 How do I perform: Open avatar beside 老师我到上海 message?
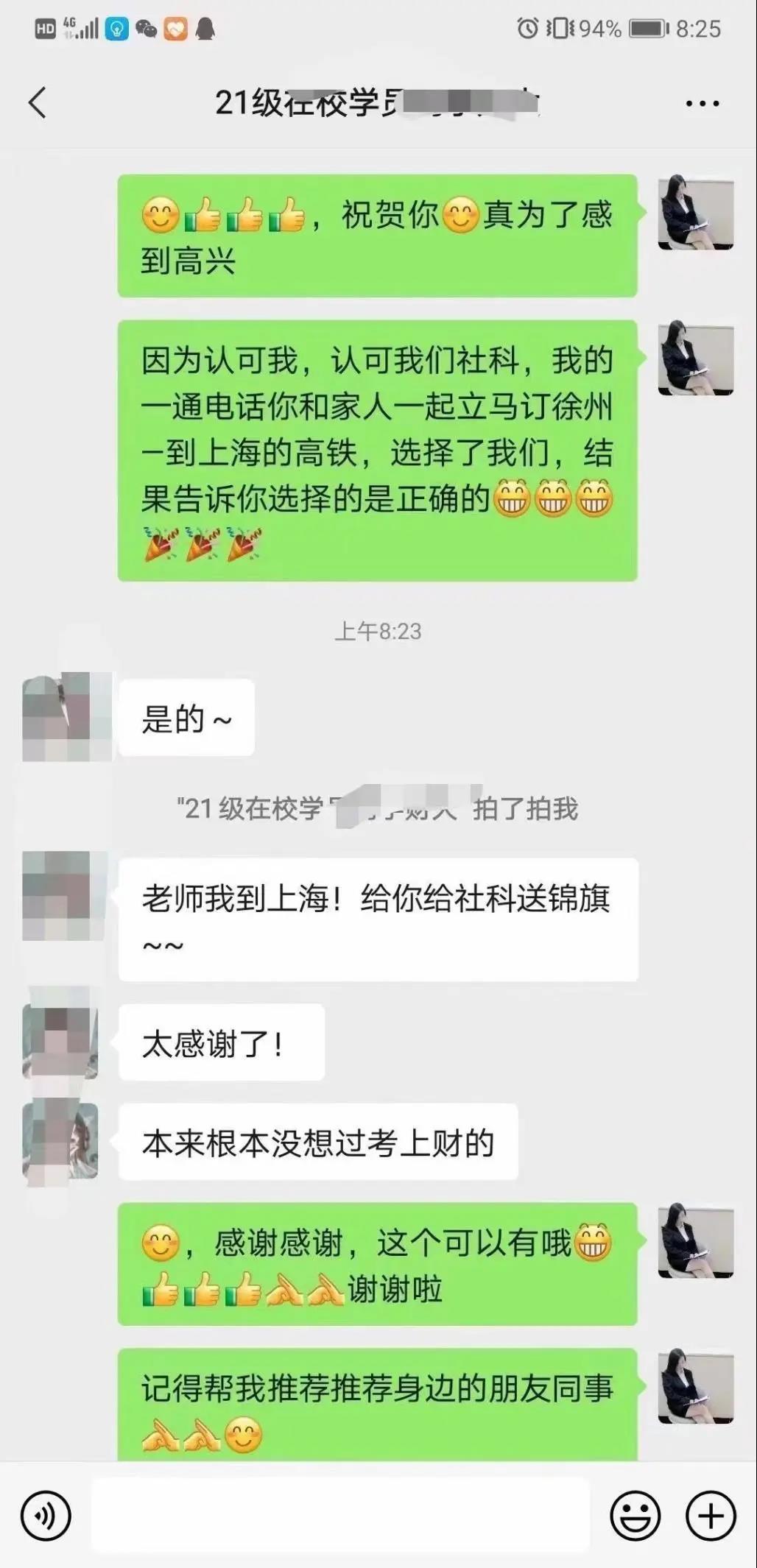pos(60,895)
